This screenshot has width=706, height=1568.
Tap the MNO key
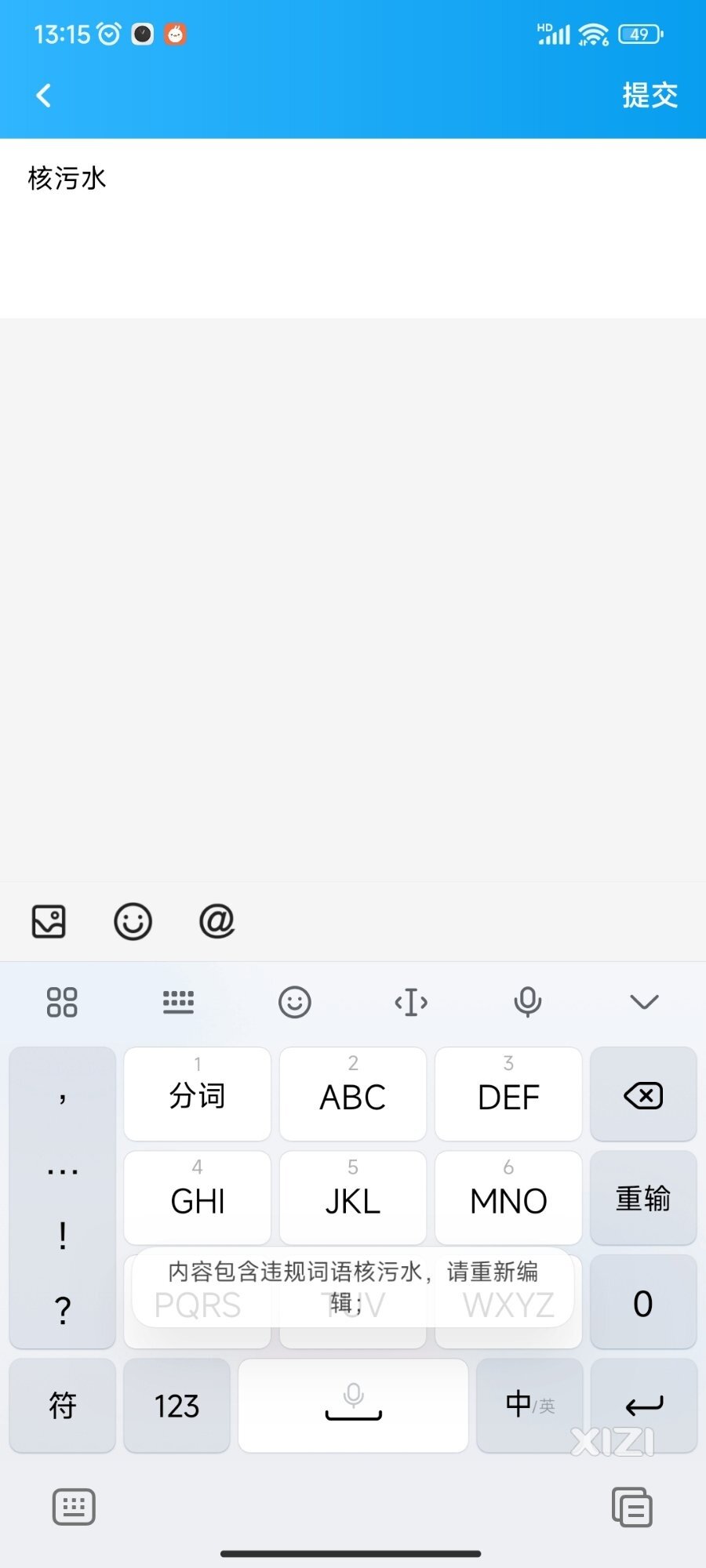pyautogui.click(x=508, y=1198)
